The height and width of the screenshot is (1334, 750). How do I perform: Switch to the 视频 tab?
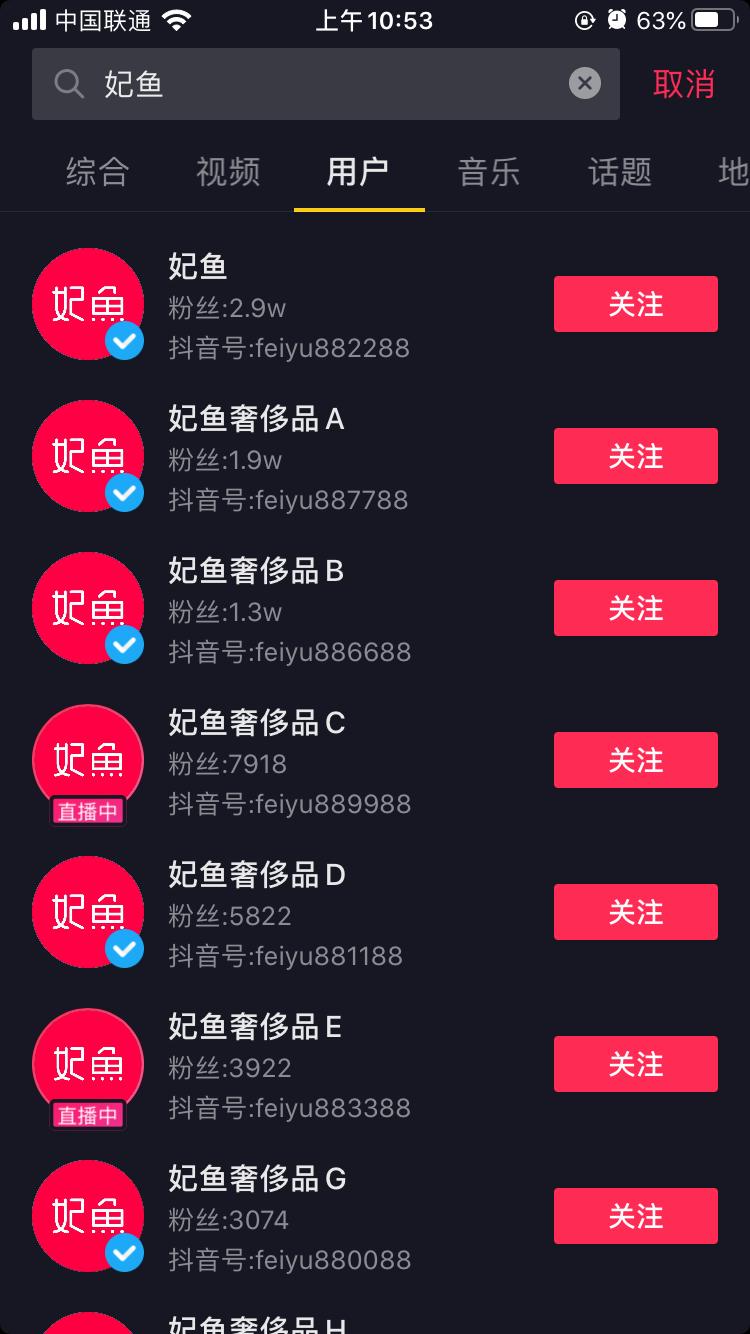click(227, 172)
